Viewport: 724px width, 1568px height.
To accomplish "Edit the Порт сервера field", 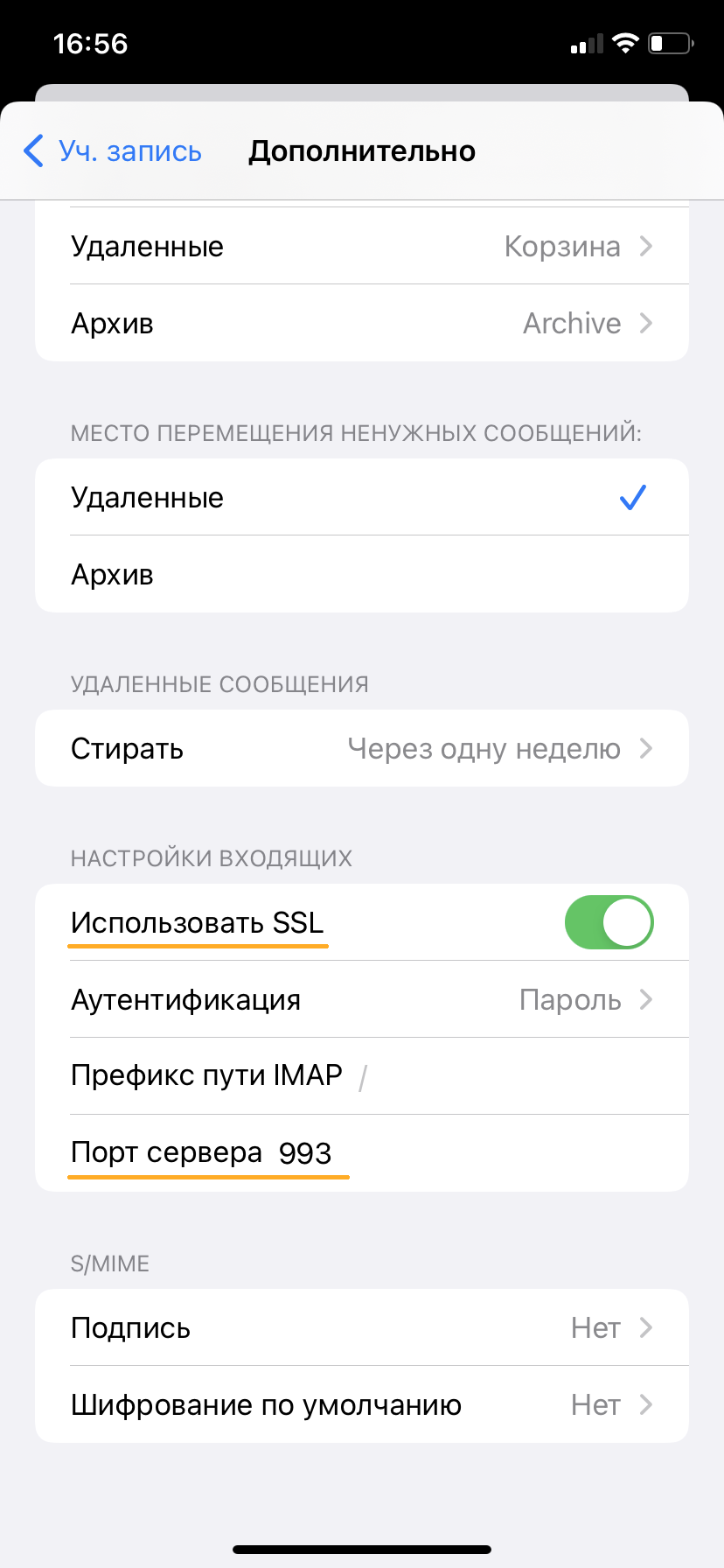I will pyautogui.click(x=362, y=1152).
